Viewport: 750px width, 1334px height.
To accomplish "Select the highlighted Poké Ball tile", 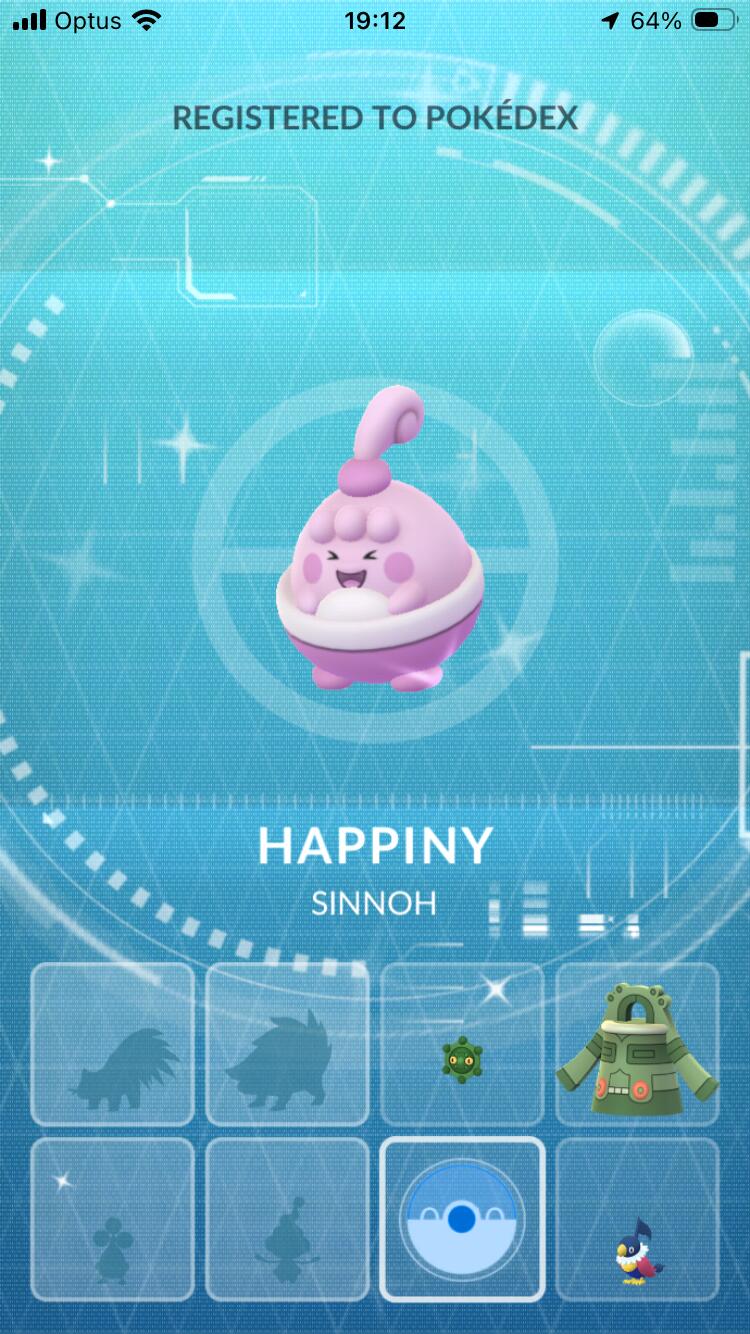I will 462,1220.
